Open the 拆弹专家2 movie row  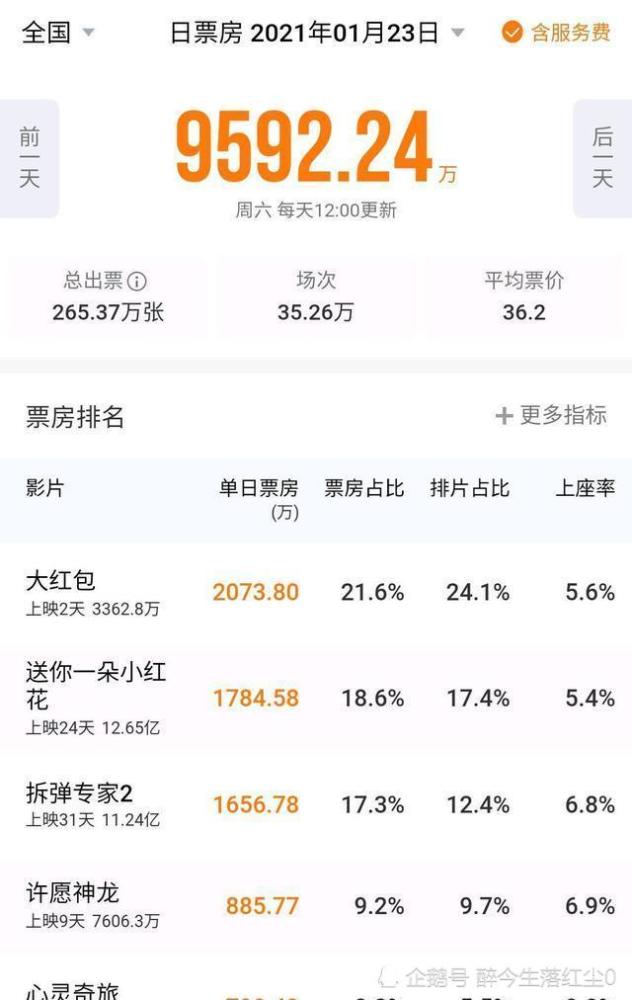tap(316, 805)
